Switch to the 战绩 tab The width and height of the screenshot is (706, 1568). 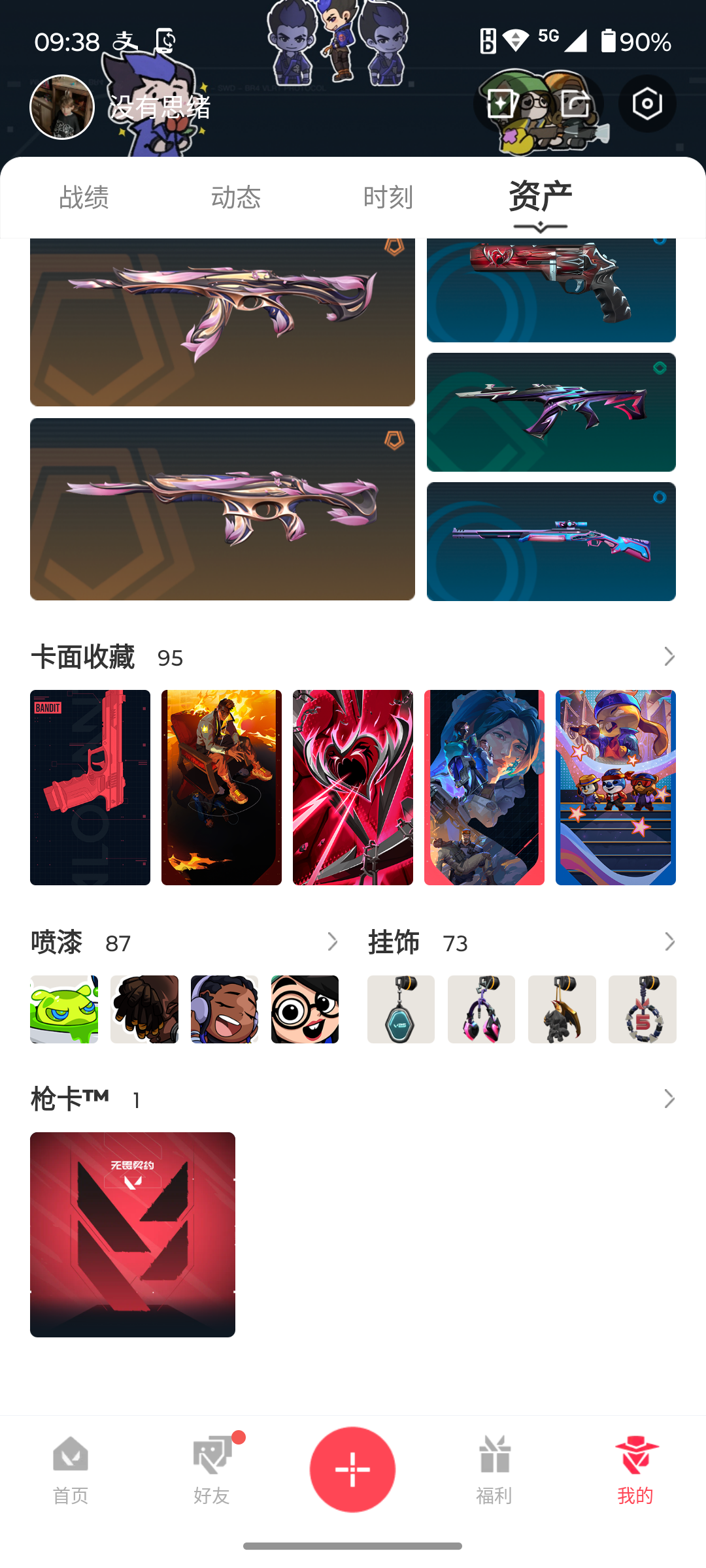[84, 197]
